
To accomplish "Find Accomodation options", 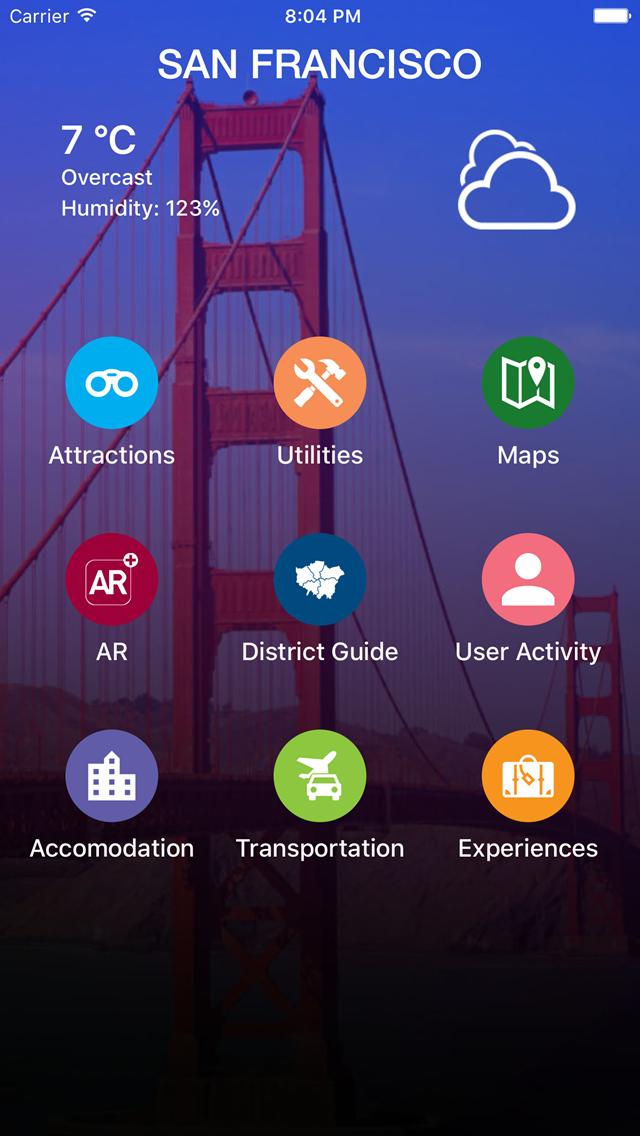I will click(112, 776).
